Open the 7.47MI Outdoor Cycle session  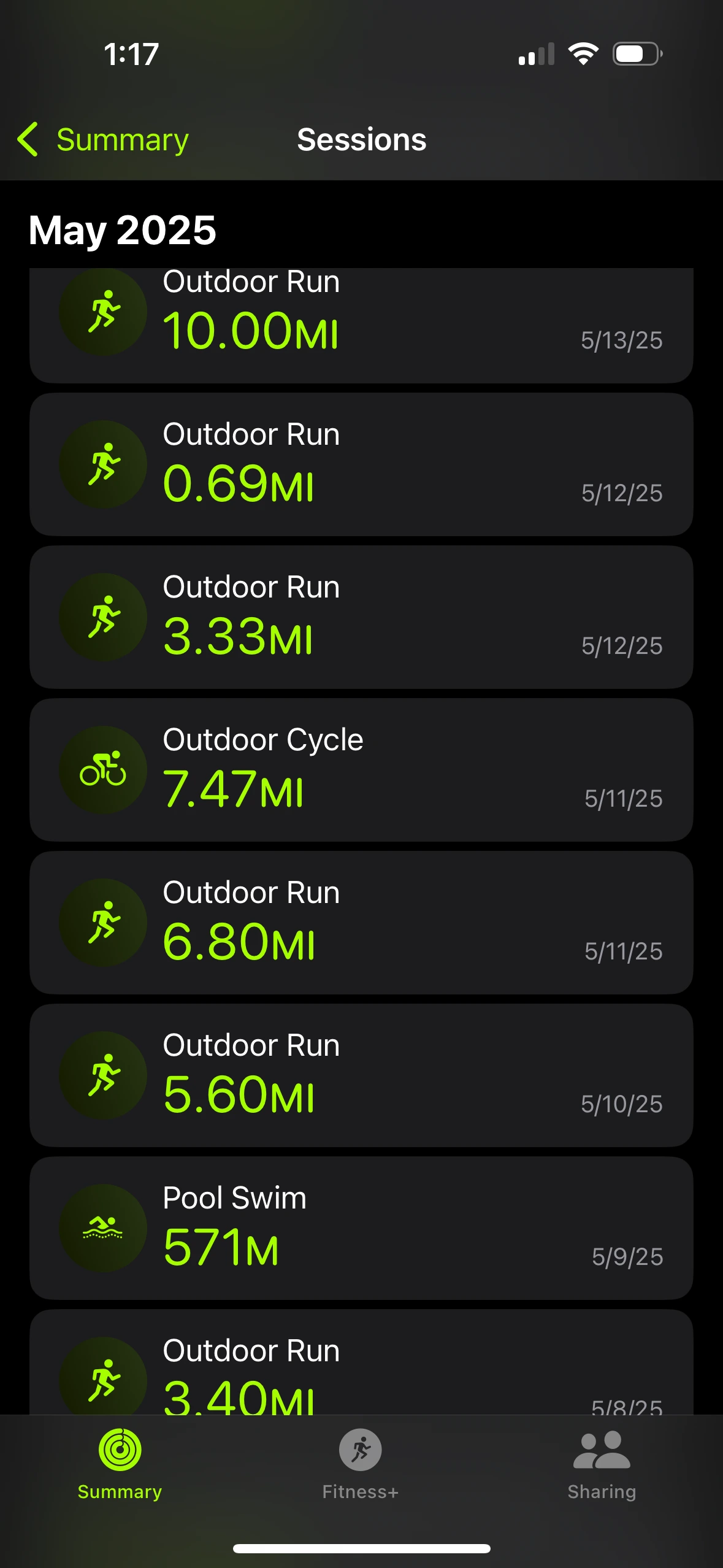point(361,770)
